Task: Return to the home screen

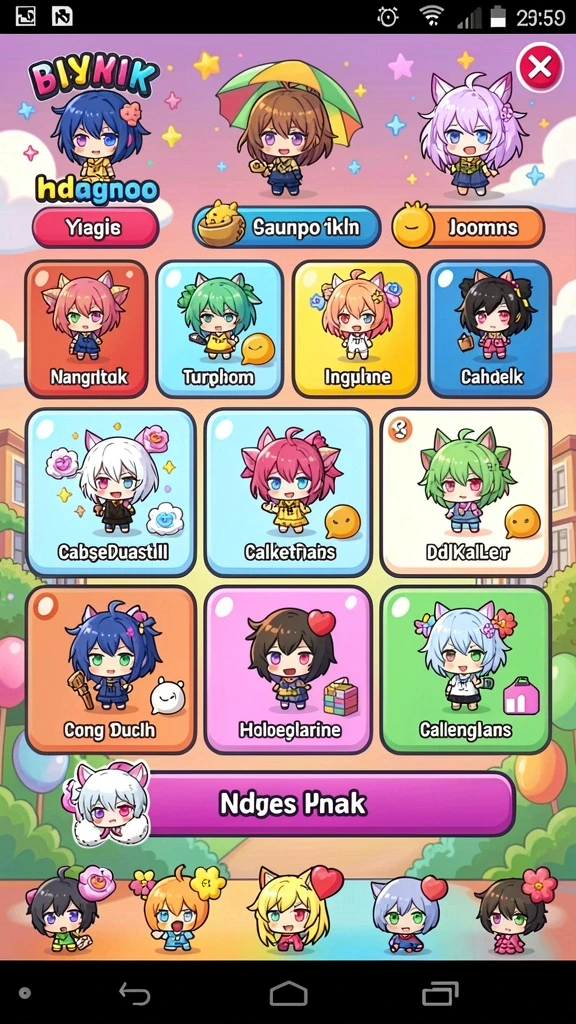Action: tap(288, 993)
